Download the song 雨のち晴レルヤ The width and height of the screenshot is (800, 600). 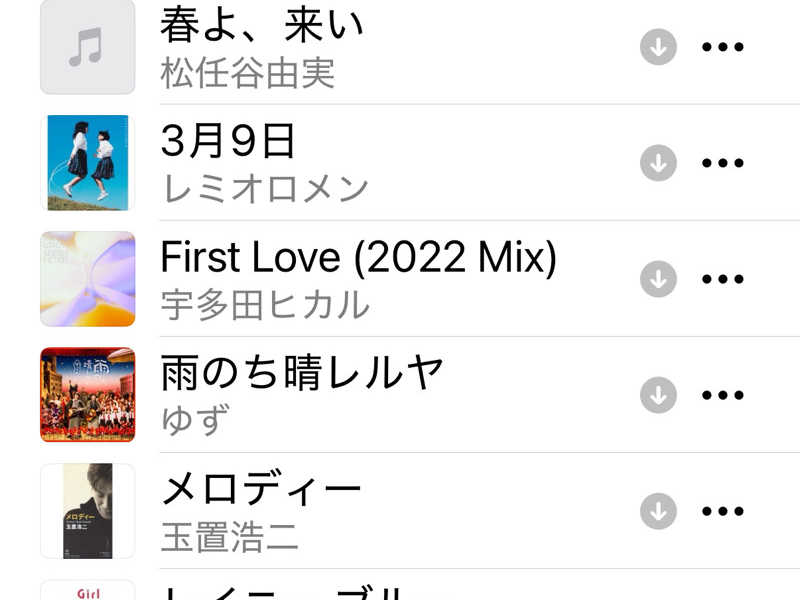pos(658,395)
